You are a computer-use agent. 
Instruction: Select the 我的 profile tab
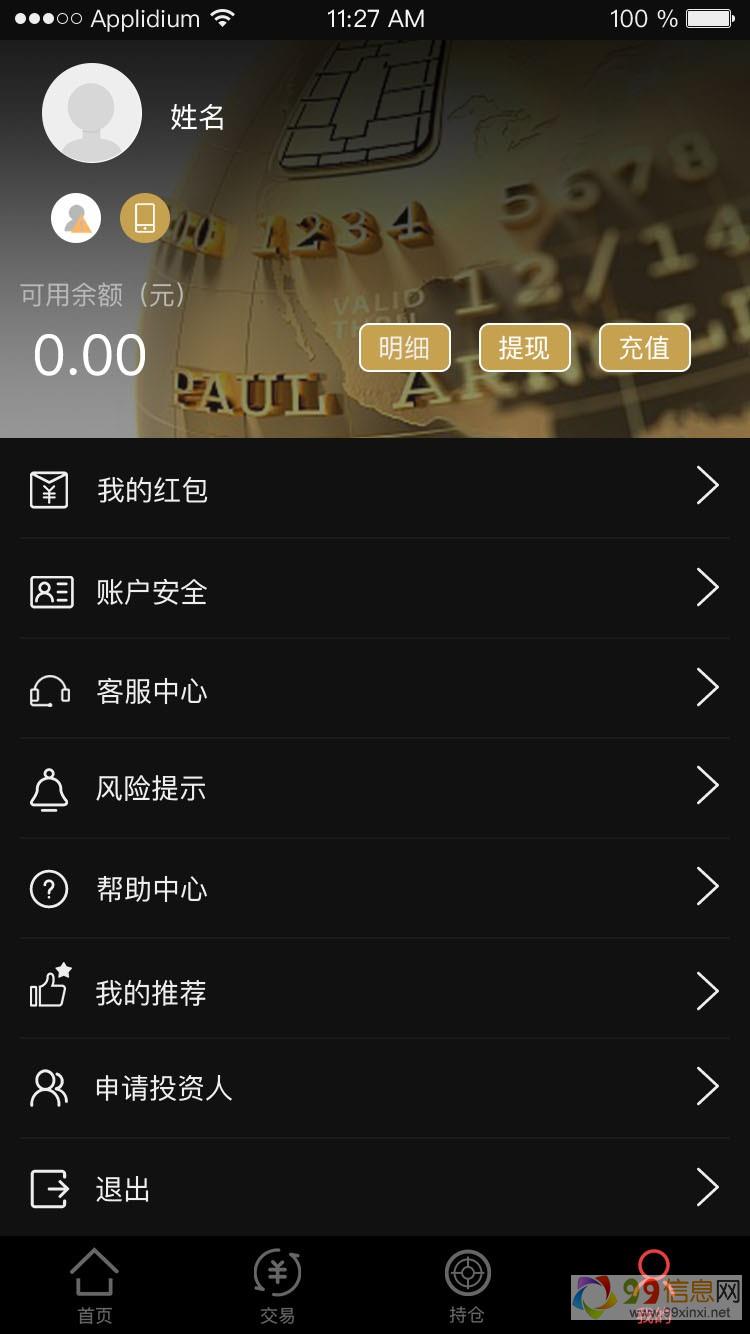pyautogui.click(x=654, y=1286)
